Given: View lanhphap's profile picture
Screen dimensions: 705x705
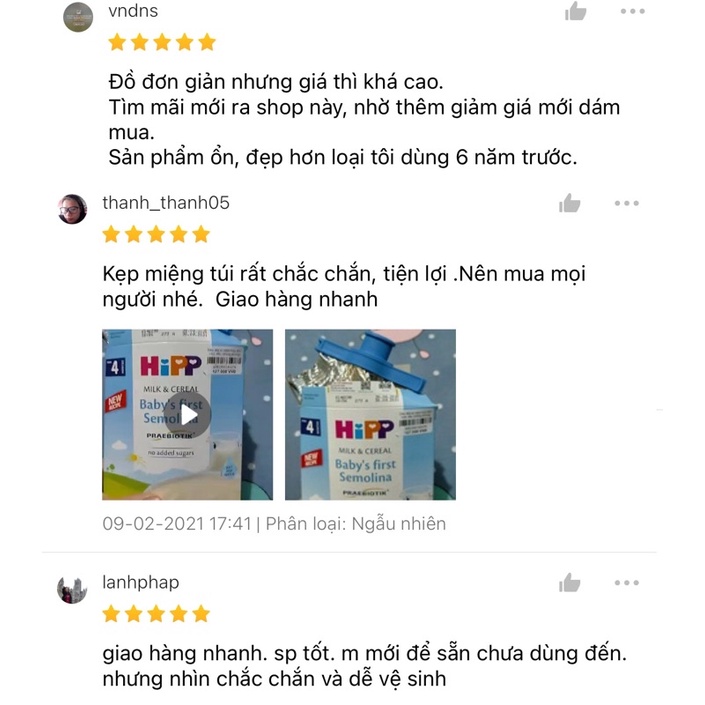Looking at the screenshot, I should click(x=72, y=589).
